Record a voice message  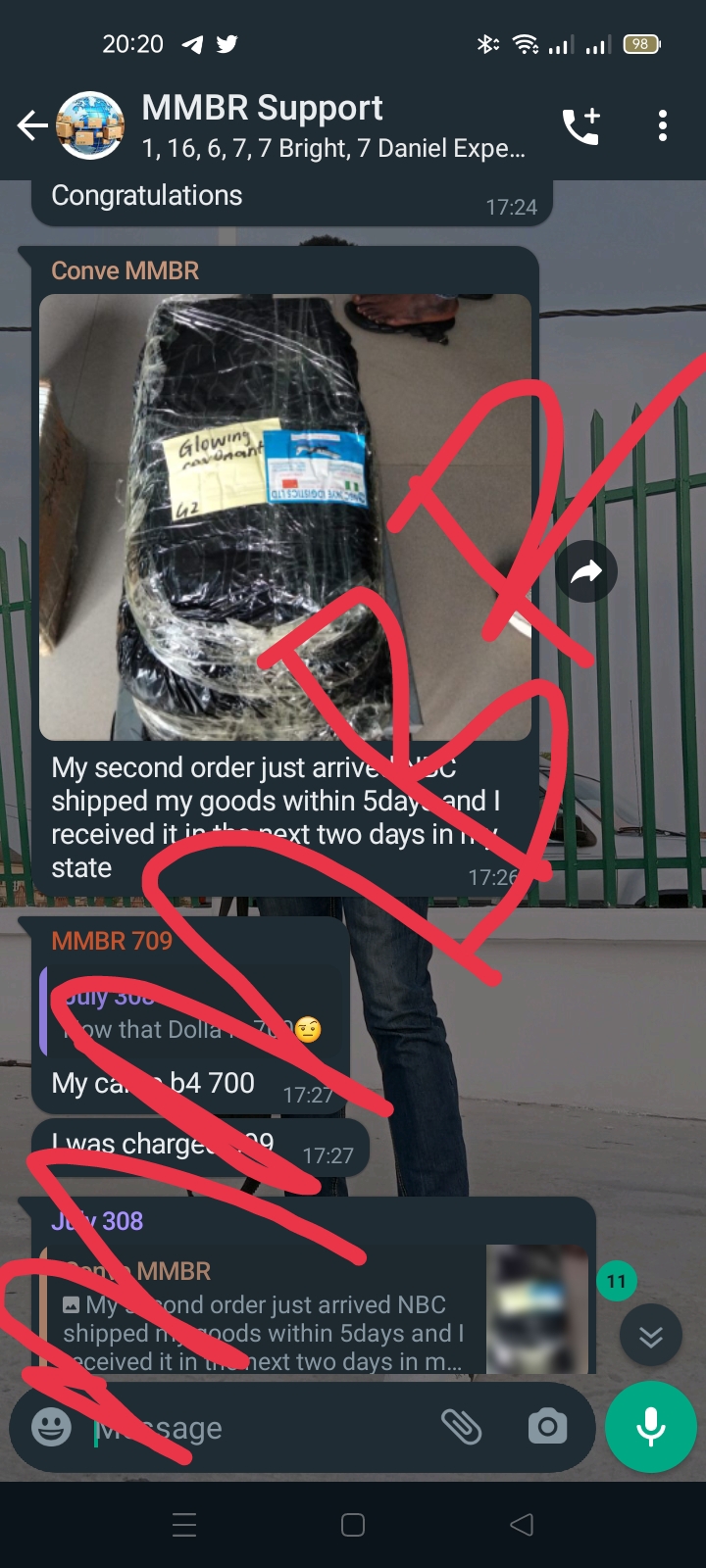coord(651,1427)
